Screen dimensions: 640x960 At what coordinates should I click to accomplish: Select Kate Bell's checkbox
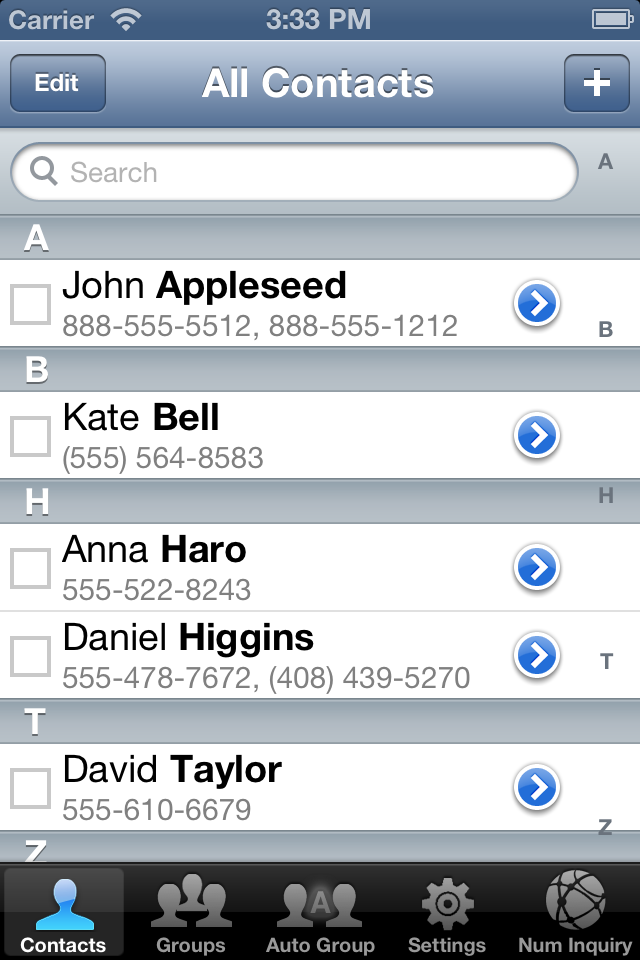30,435
